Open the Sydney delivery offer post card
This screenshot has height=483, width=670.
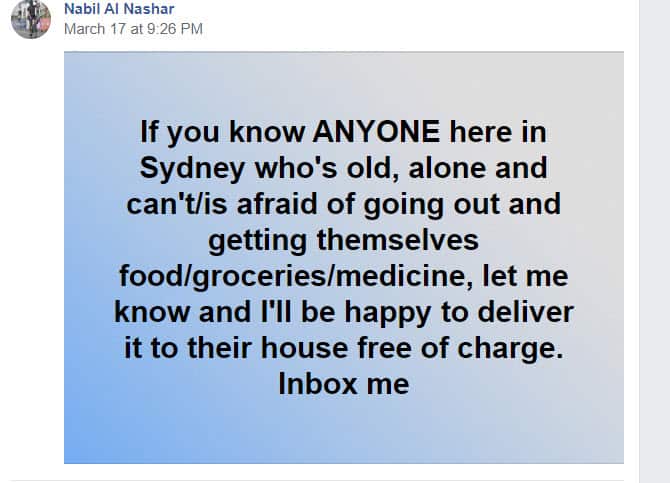pyautogui.click(x=343, y=257)
